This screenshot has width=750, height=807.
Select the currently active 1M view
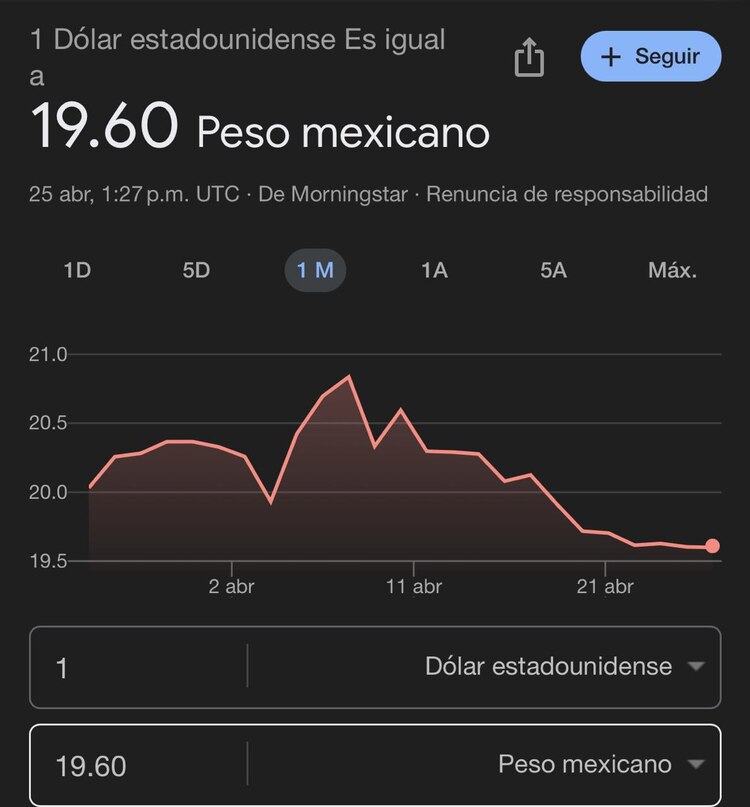pyautogui.click(x=316, y=270)
